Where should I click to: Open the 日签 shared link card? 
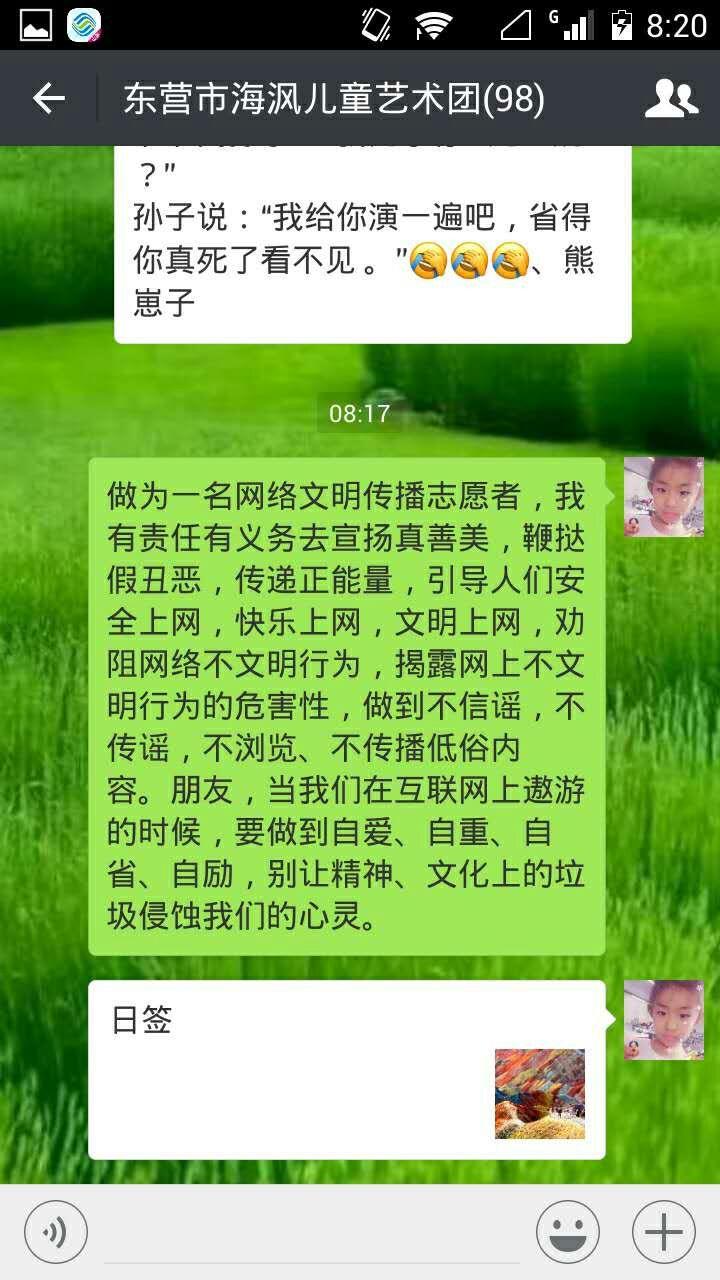pos(347,1070)
